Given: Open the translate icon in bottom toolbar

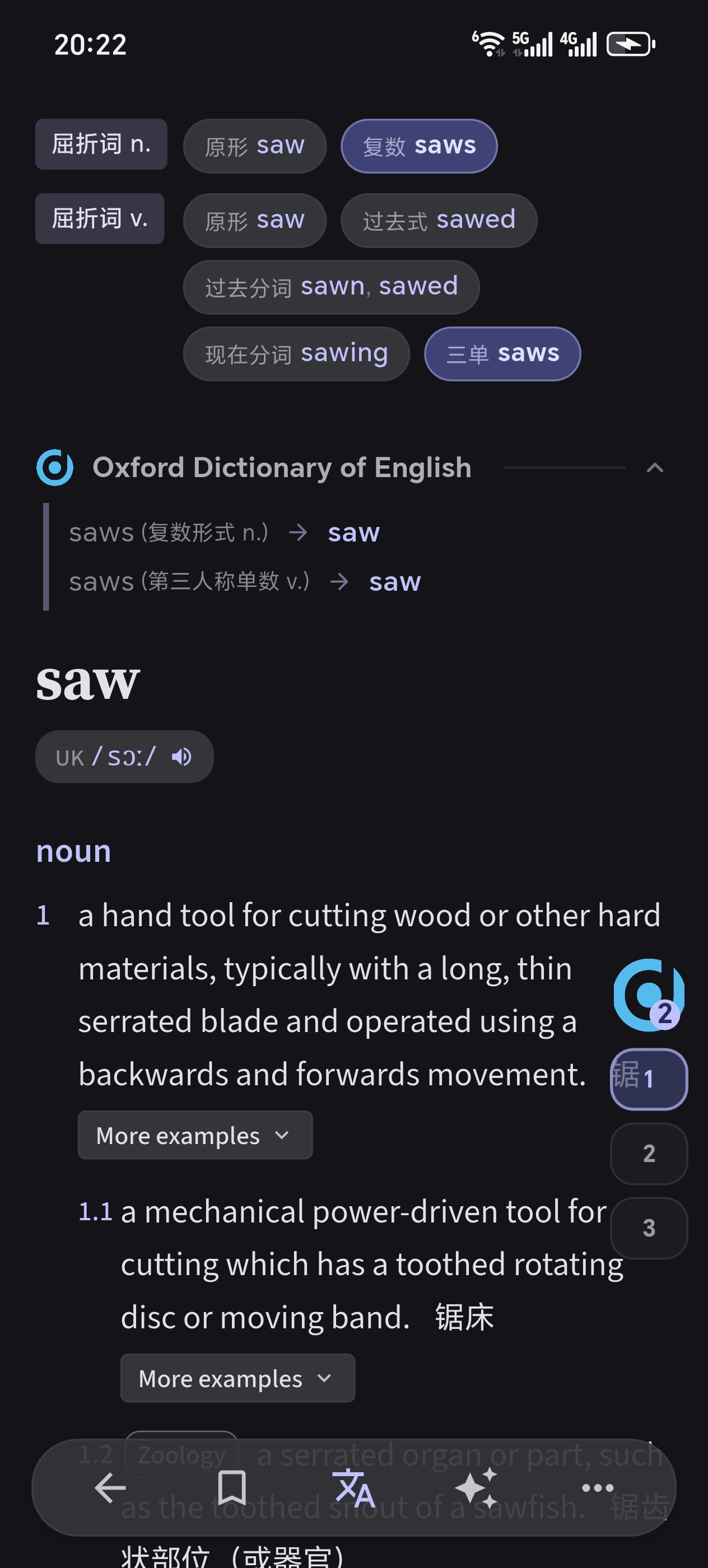Looking at the screenshot, I should pyautogui.click(x=353, y=1488).
